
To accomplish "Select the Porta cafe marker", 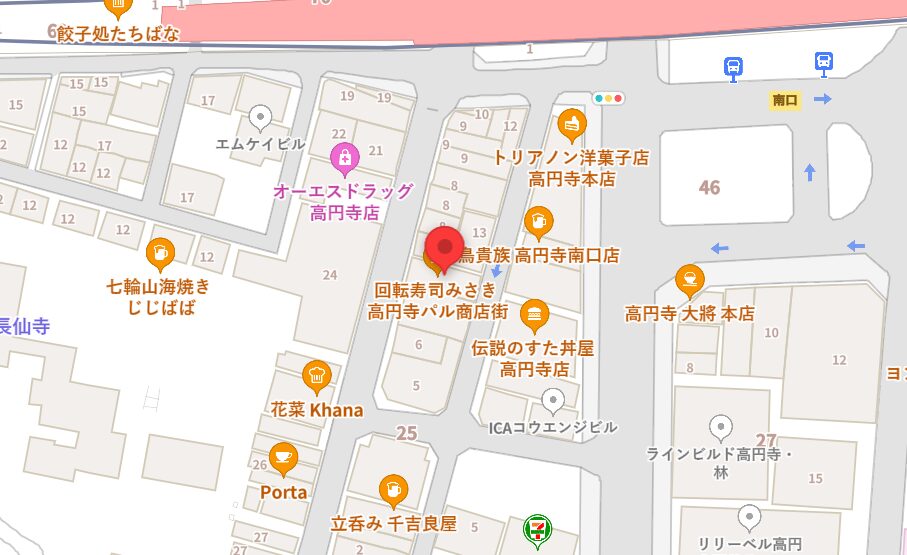I will (x=283, y=458).
